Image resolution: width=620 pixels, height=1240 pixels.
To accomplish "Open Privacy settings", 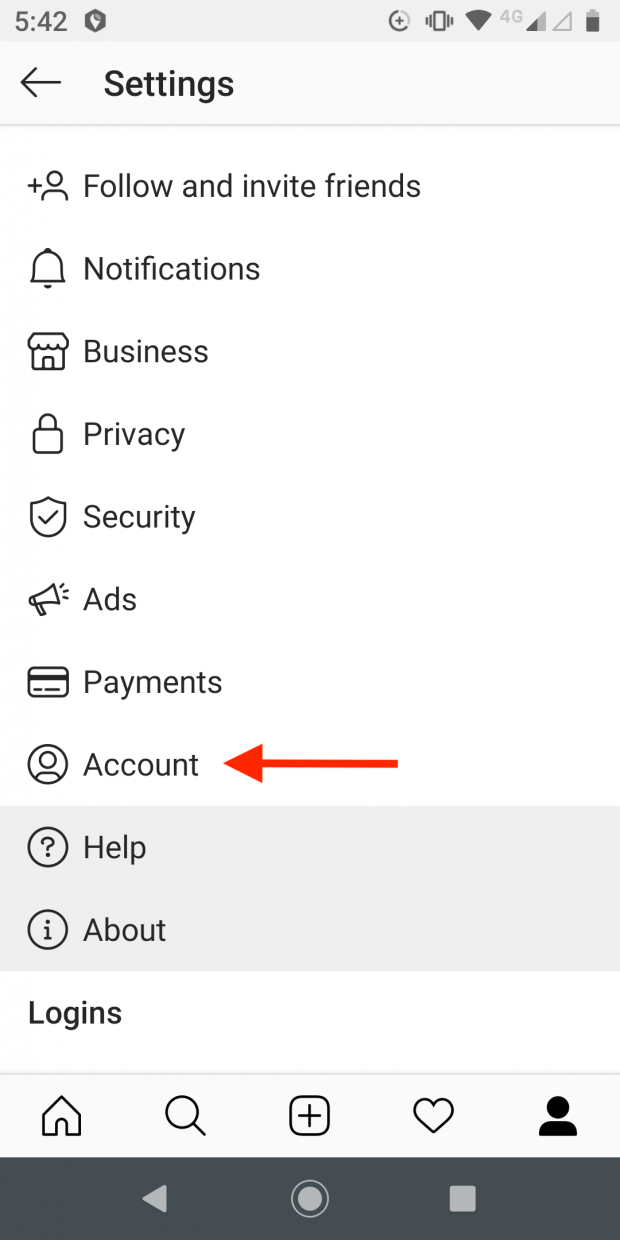I will (133, 434).
